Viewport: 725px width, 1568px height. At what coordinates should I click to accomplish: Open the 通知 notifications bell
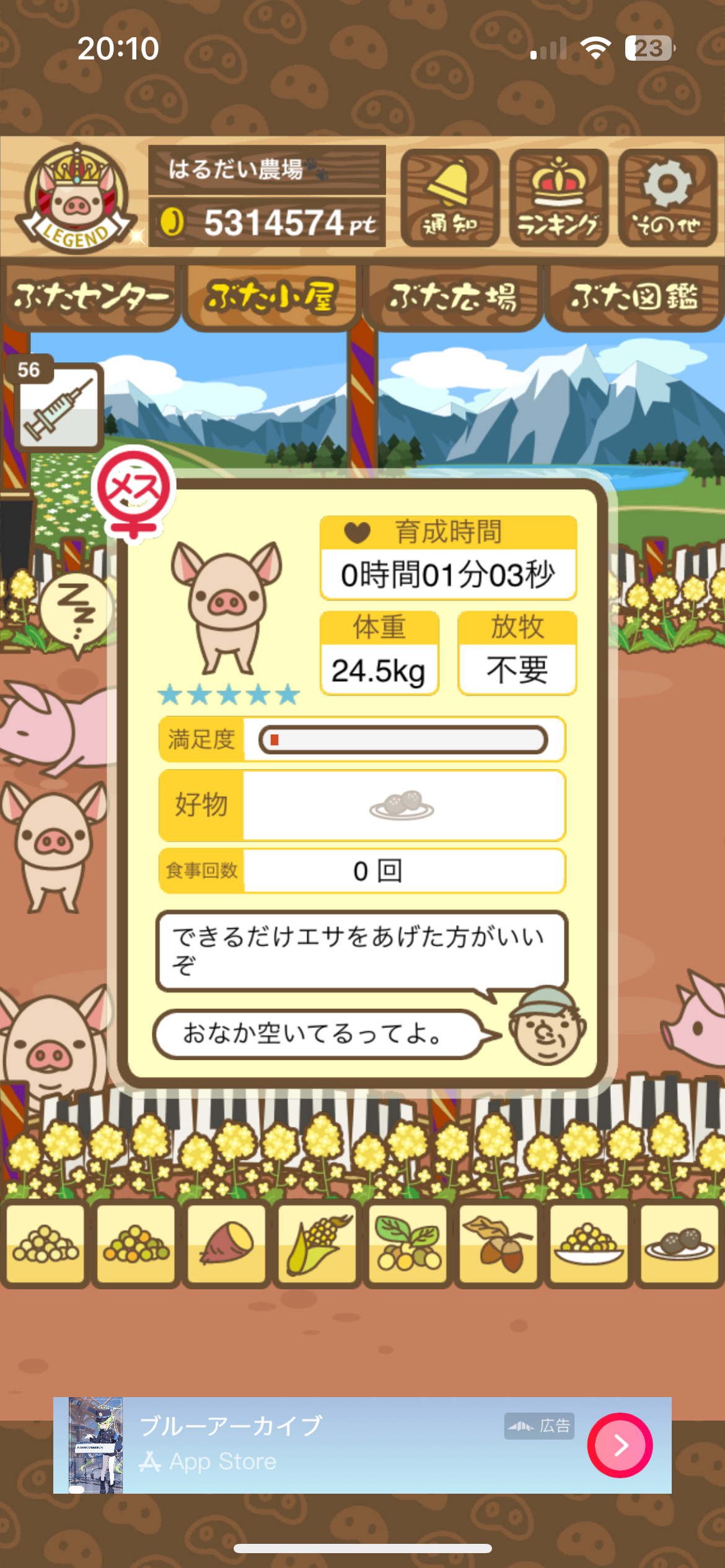tap(450, 198)
